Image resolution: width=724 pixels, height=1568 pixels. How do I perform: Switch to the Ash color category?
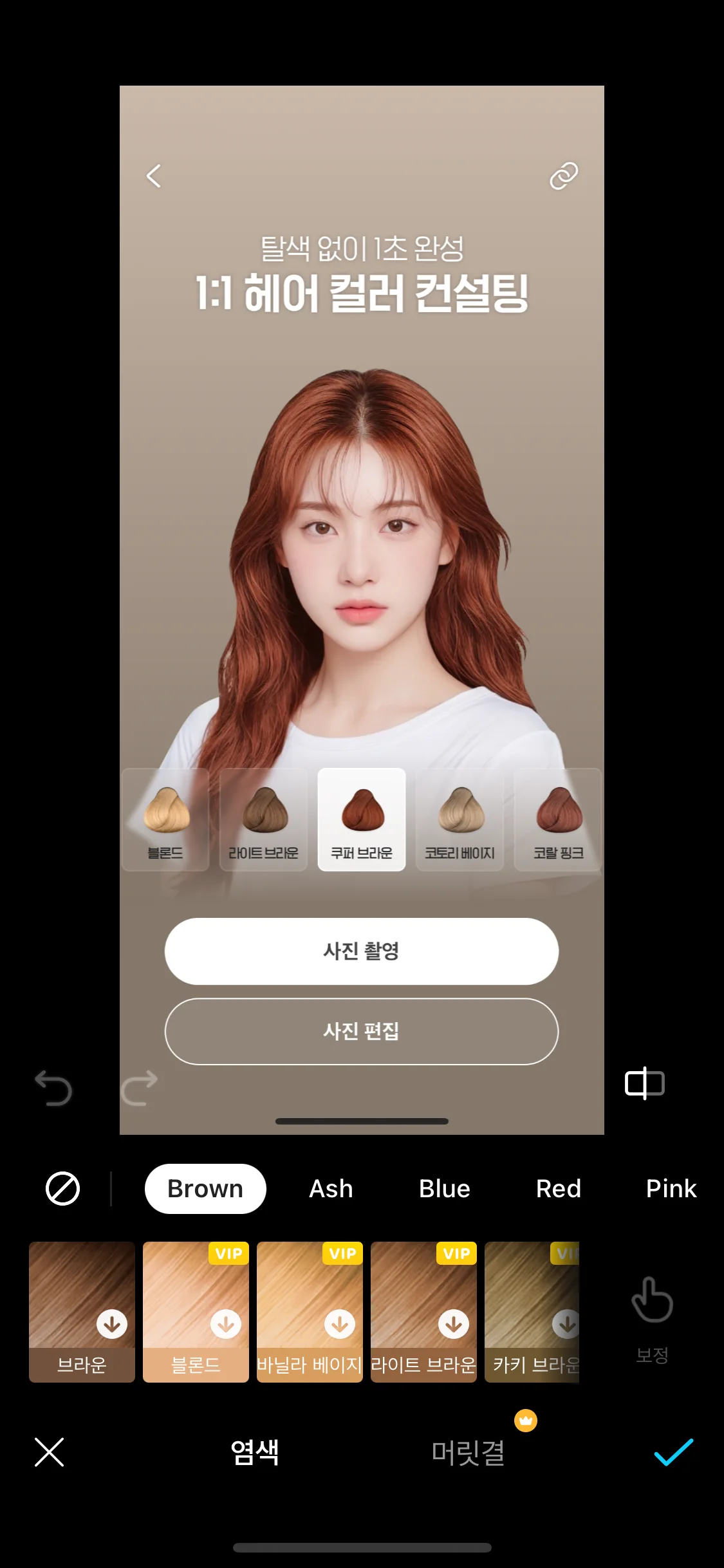pos(330,1188)
